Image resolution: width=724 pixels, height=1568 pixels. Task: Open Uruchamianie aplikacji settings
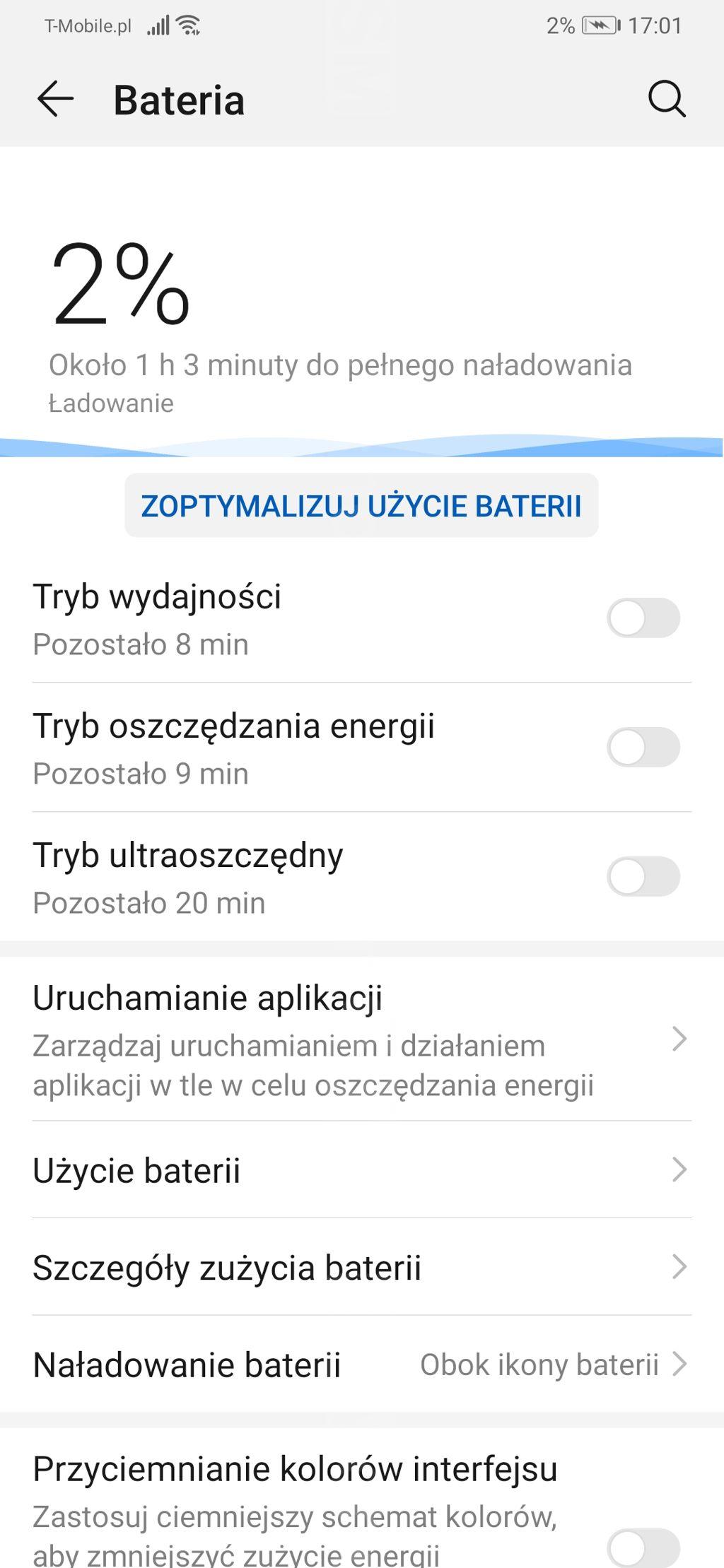[x=362, y=1039]
